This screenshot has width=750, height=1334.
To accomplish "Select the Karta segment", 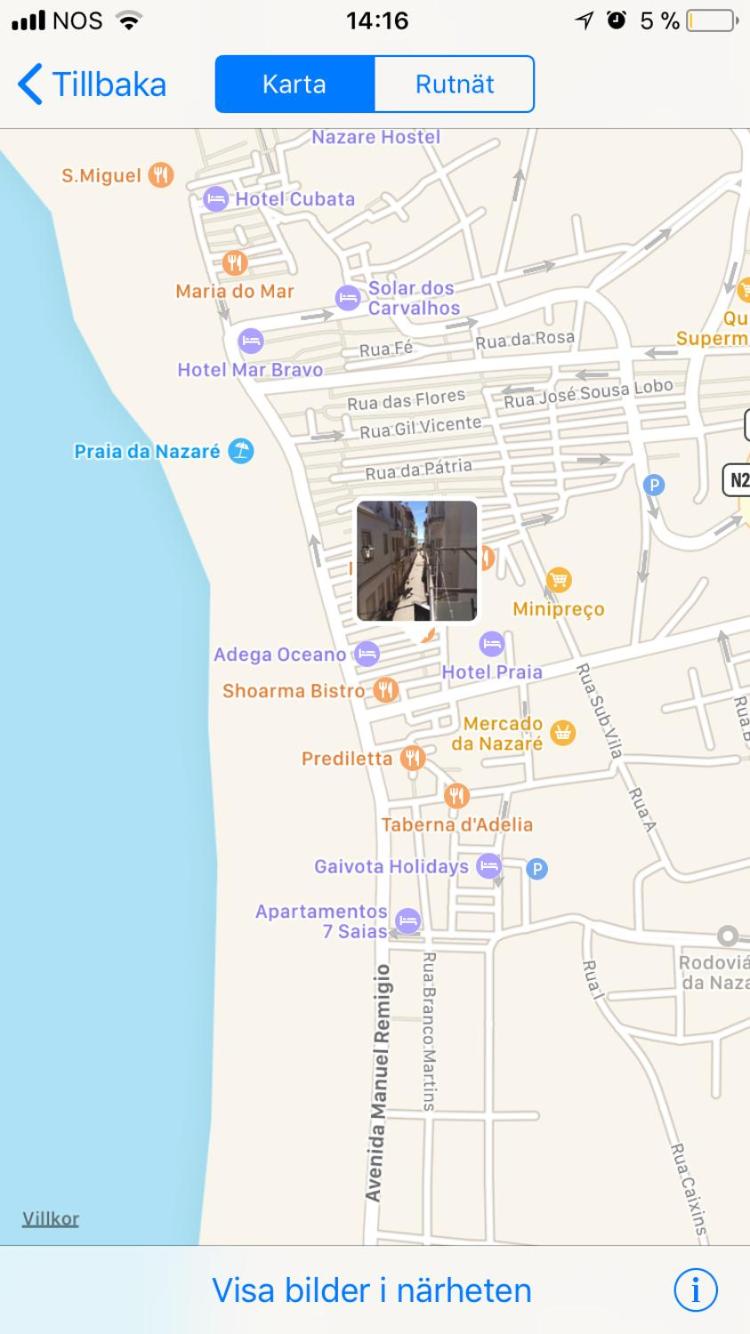I will click(x=294, y=84).
